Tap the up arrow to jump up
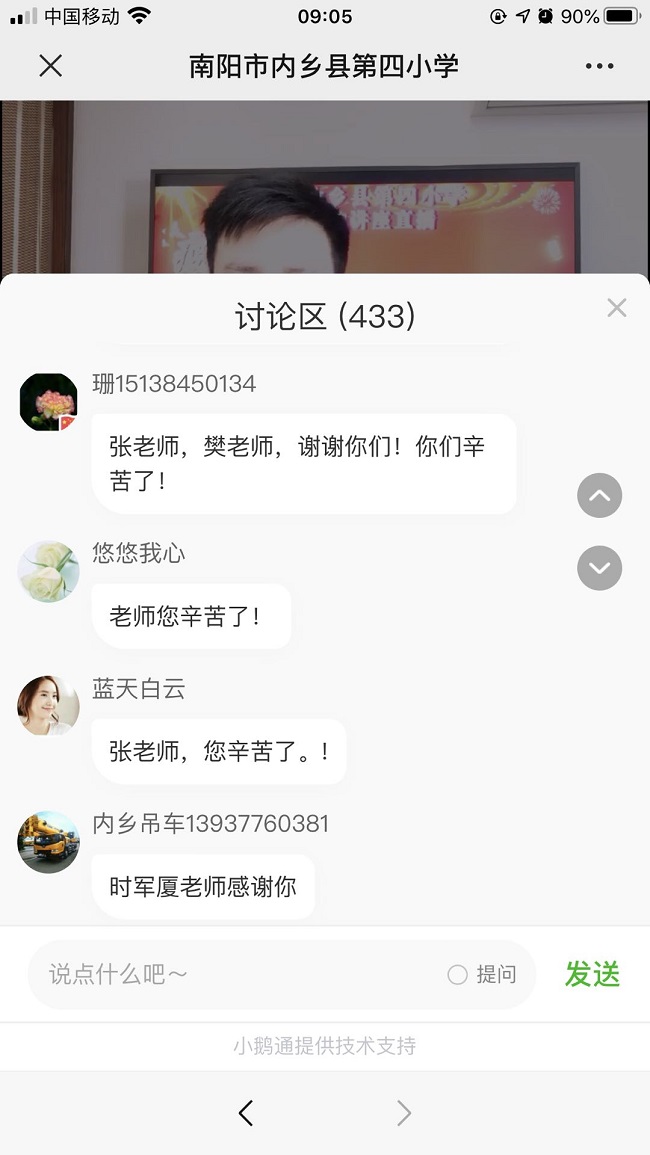This screenshot has width=650, height=1155. 599,495
